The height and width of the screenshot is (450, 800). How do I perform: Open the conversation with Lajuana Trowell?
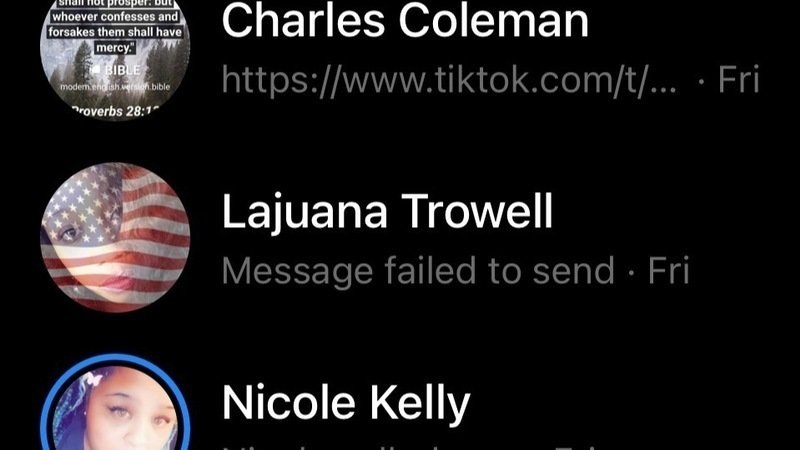click(386, 212)
